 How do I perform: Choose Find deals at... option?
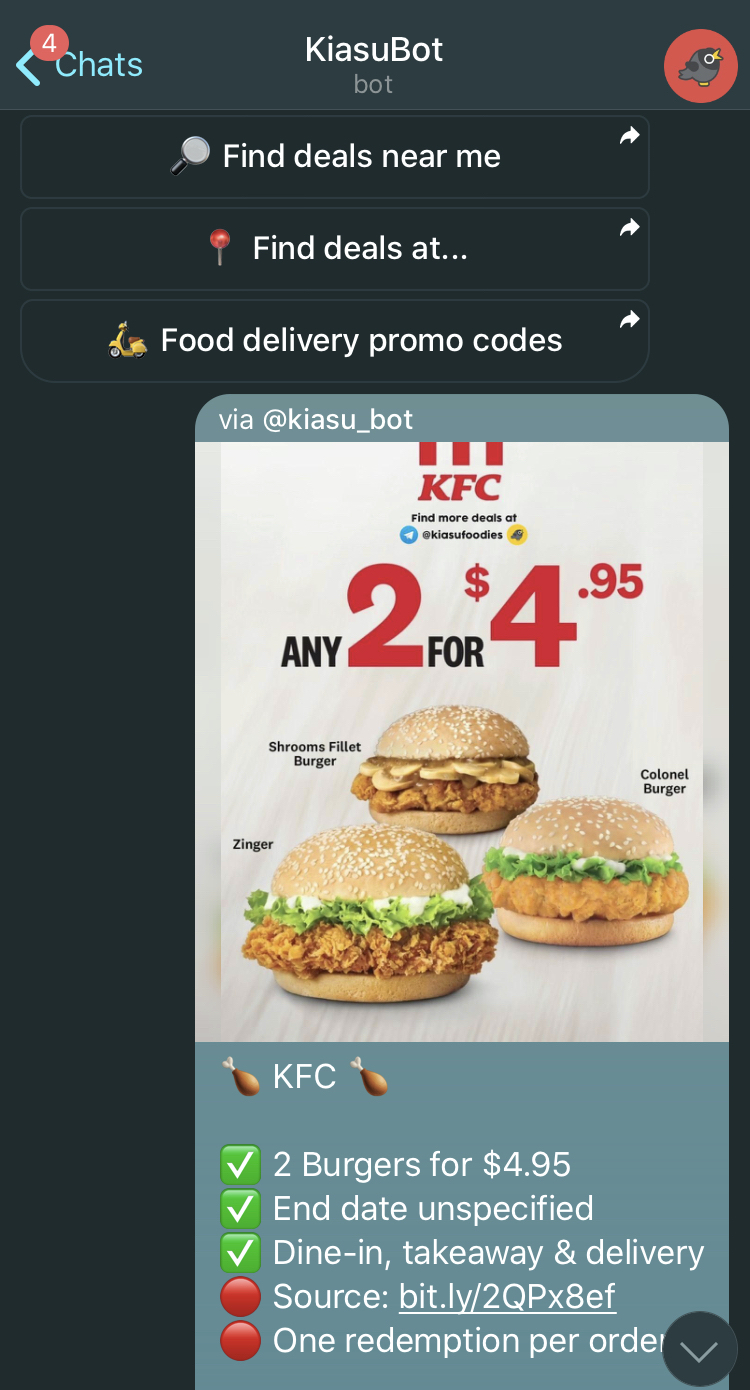coord(335,249)
